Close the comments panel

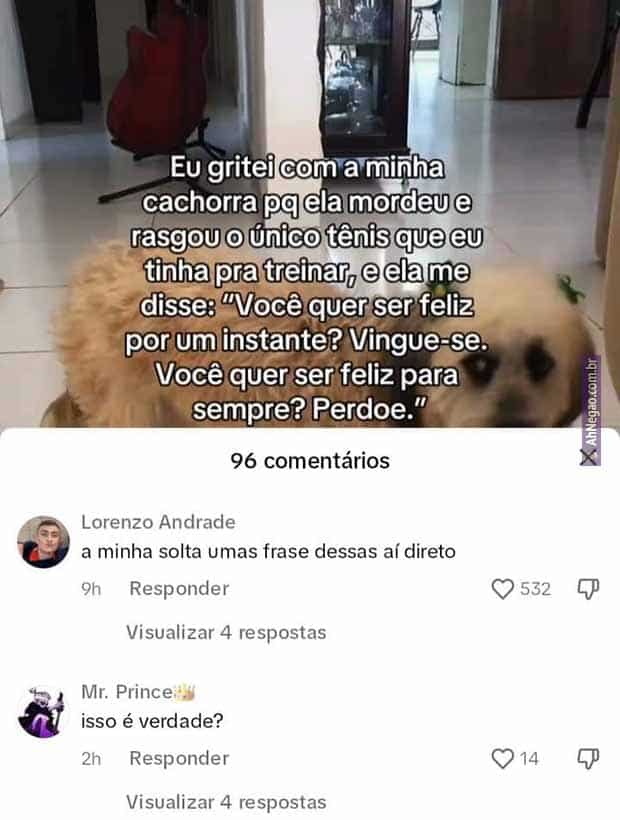coord(590,456)
